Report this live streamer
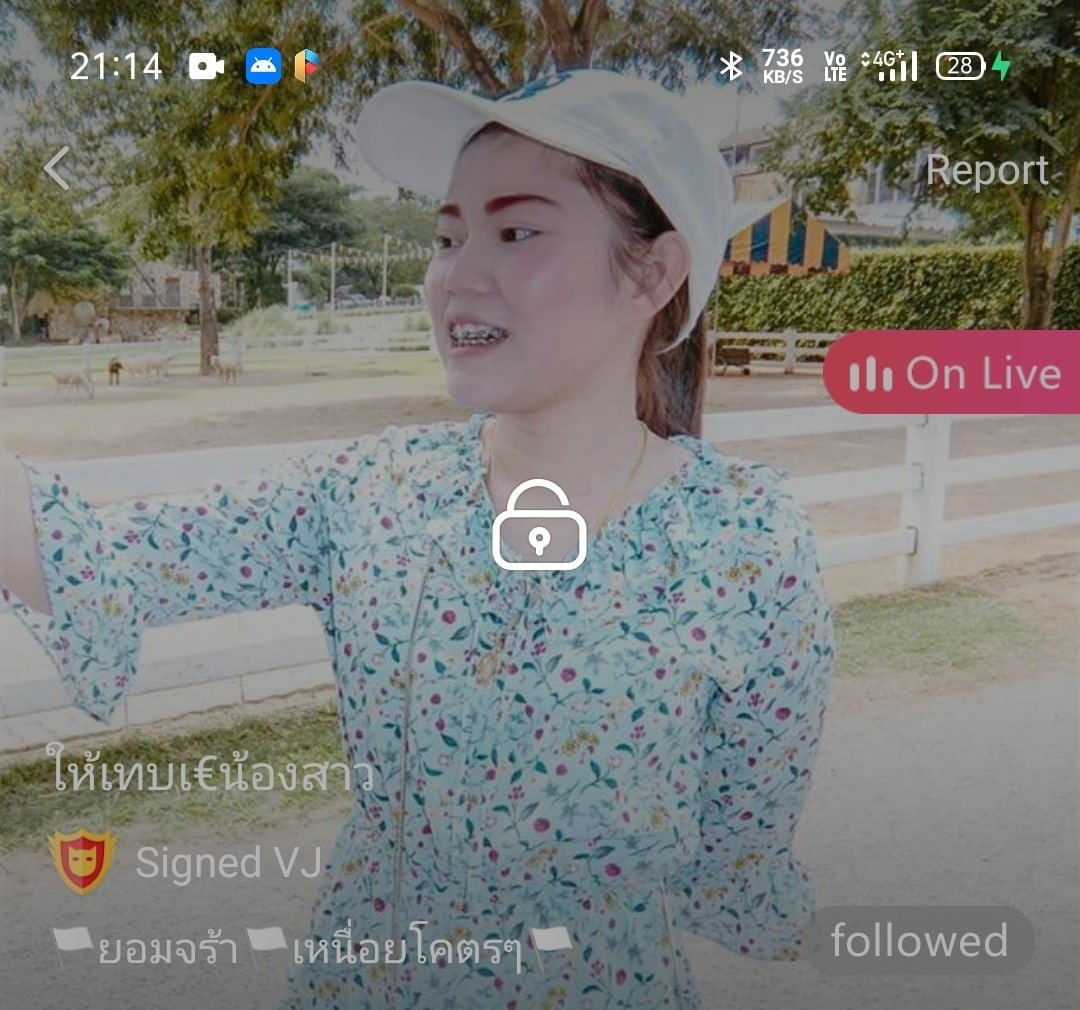Screen dimensions: 1080x1010 987,170
